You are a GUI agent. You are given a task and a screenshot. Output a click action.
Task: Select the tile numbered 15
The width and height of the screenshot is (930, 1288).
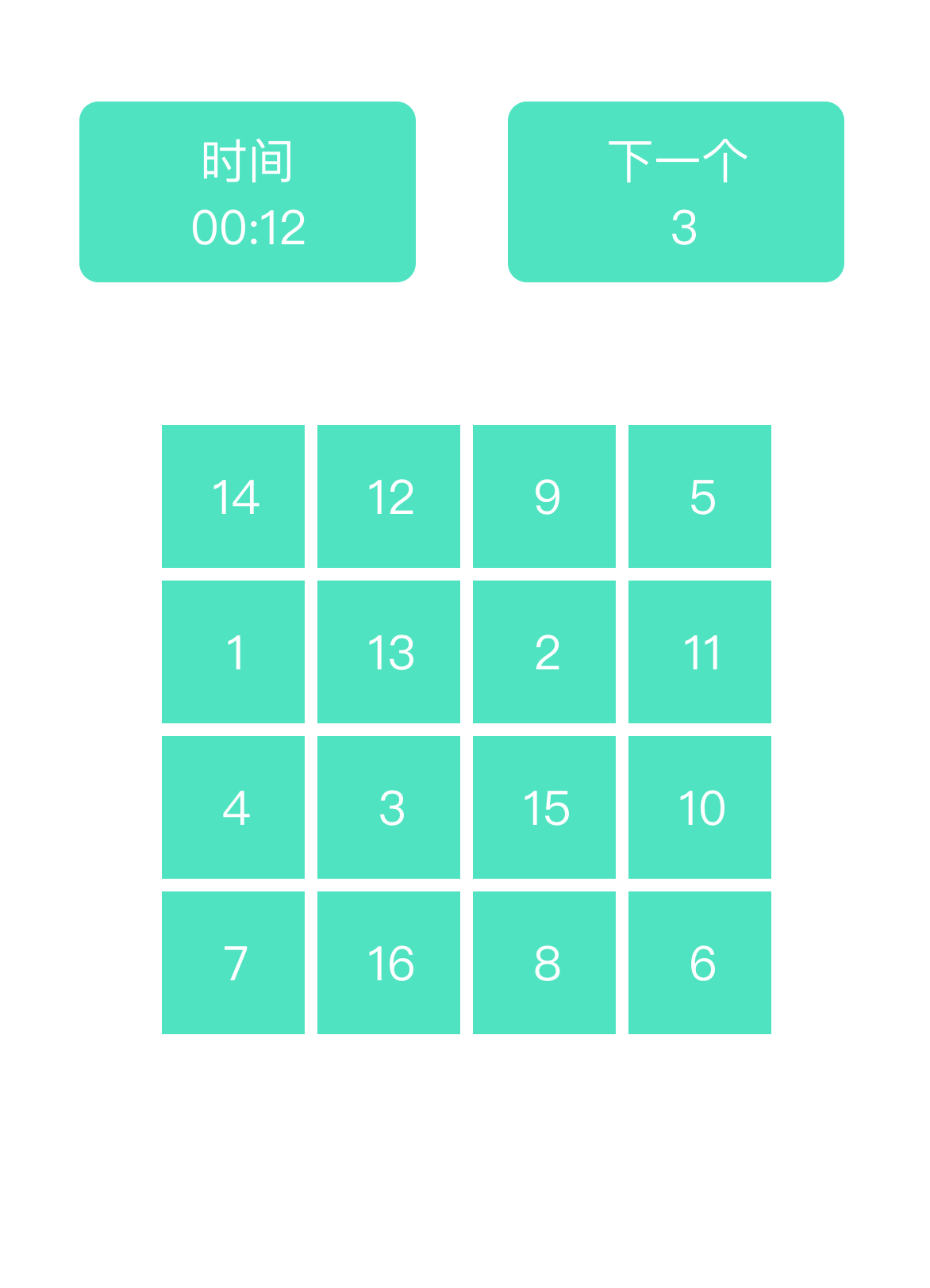pyautogui.click(x=544, y=807)
